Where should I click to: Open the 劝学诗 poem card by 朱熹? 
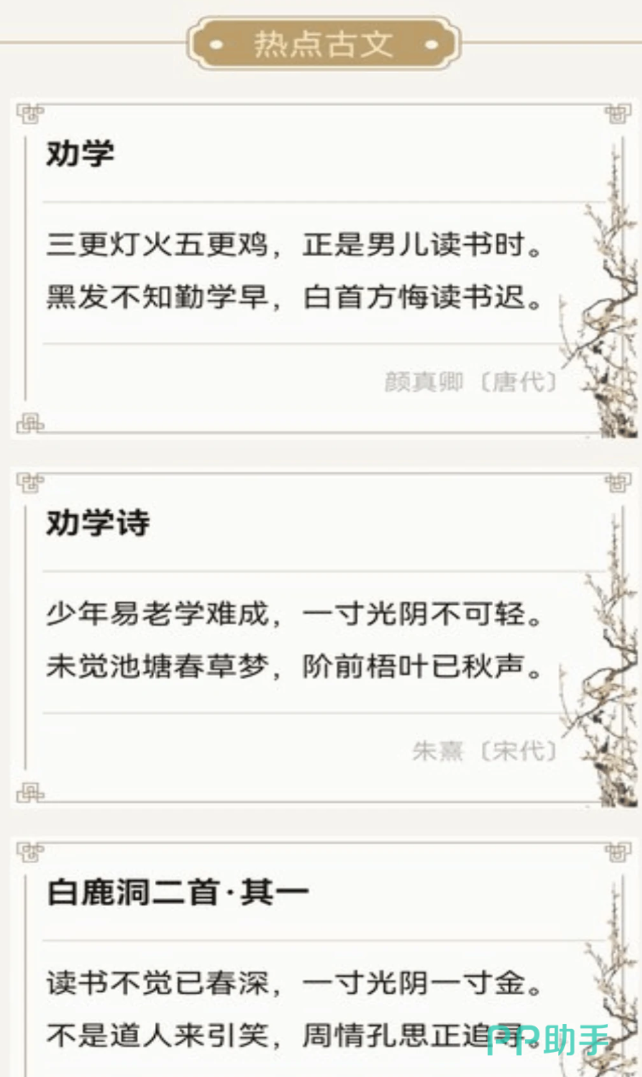pos(321,638)
